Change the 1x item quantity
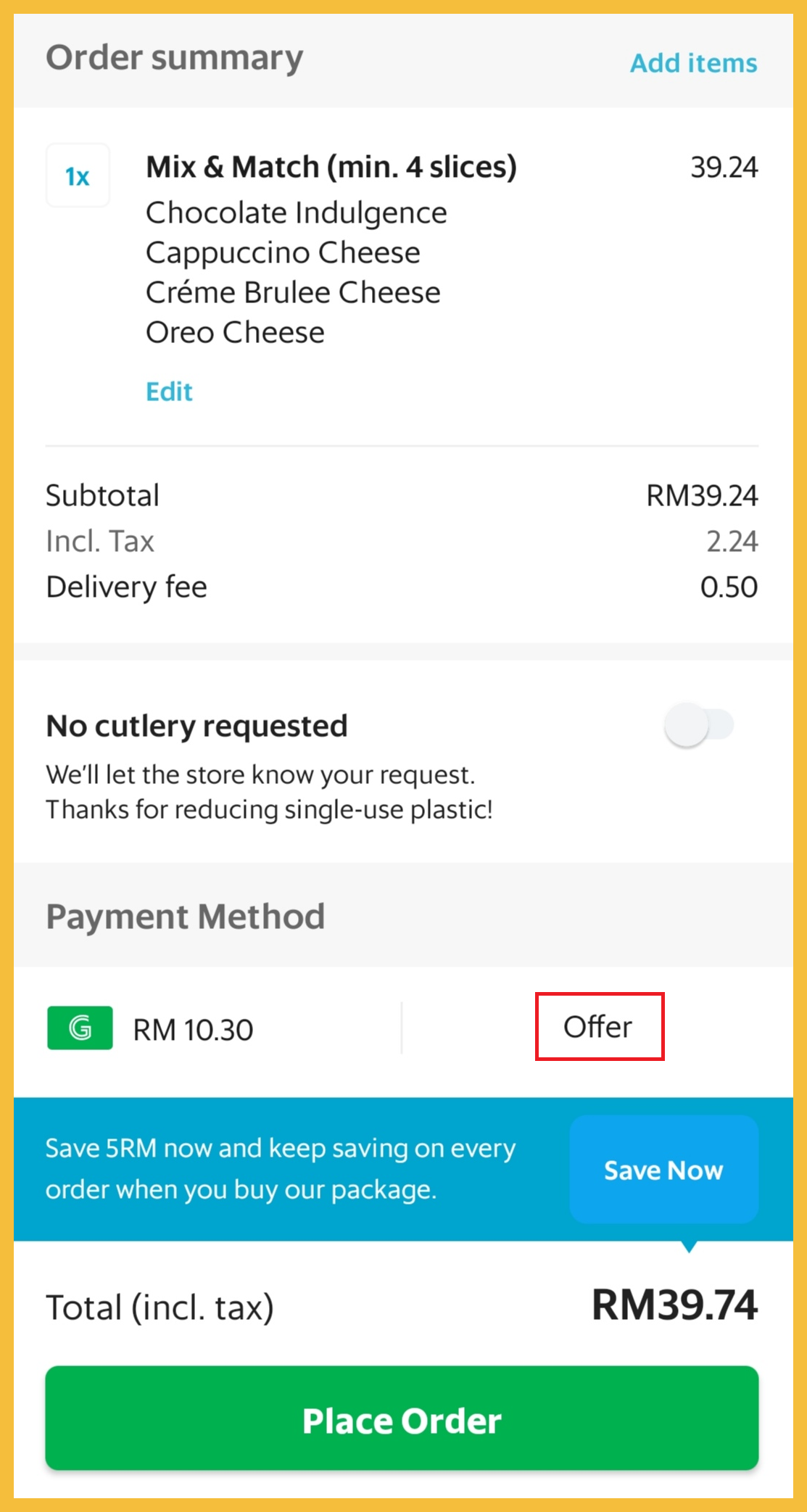807x1512 pixels. [78, 176]
